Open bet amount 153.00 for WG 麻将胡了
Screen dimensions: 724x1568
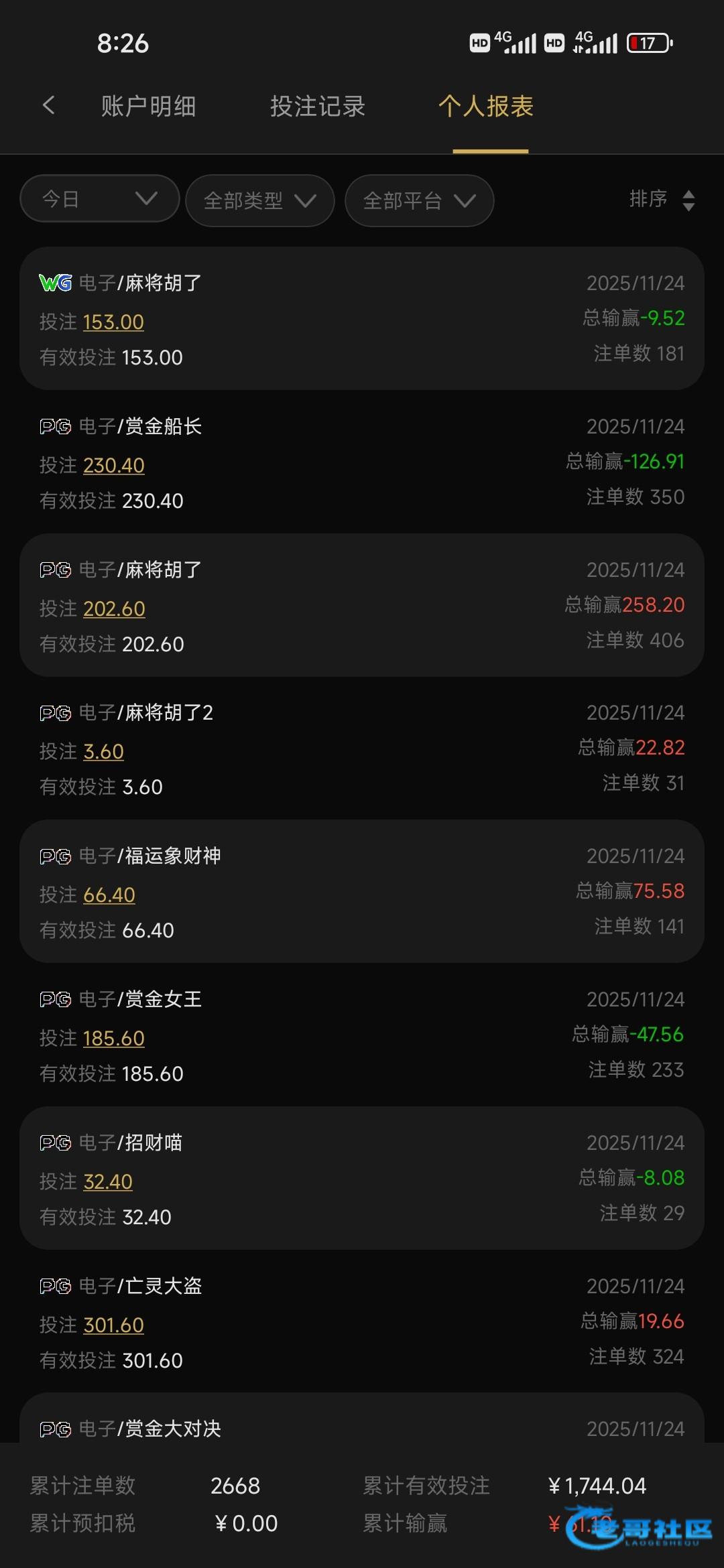point(113,322)
